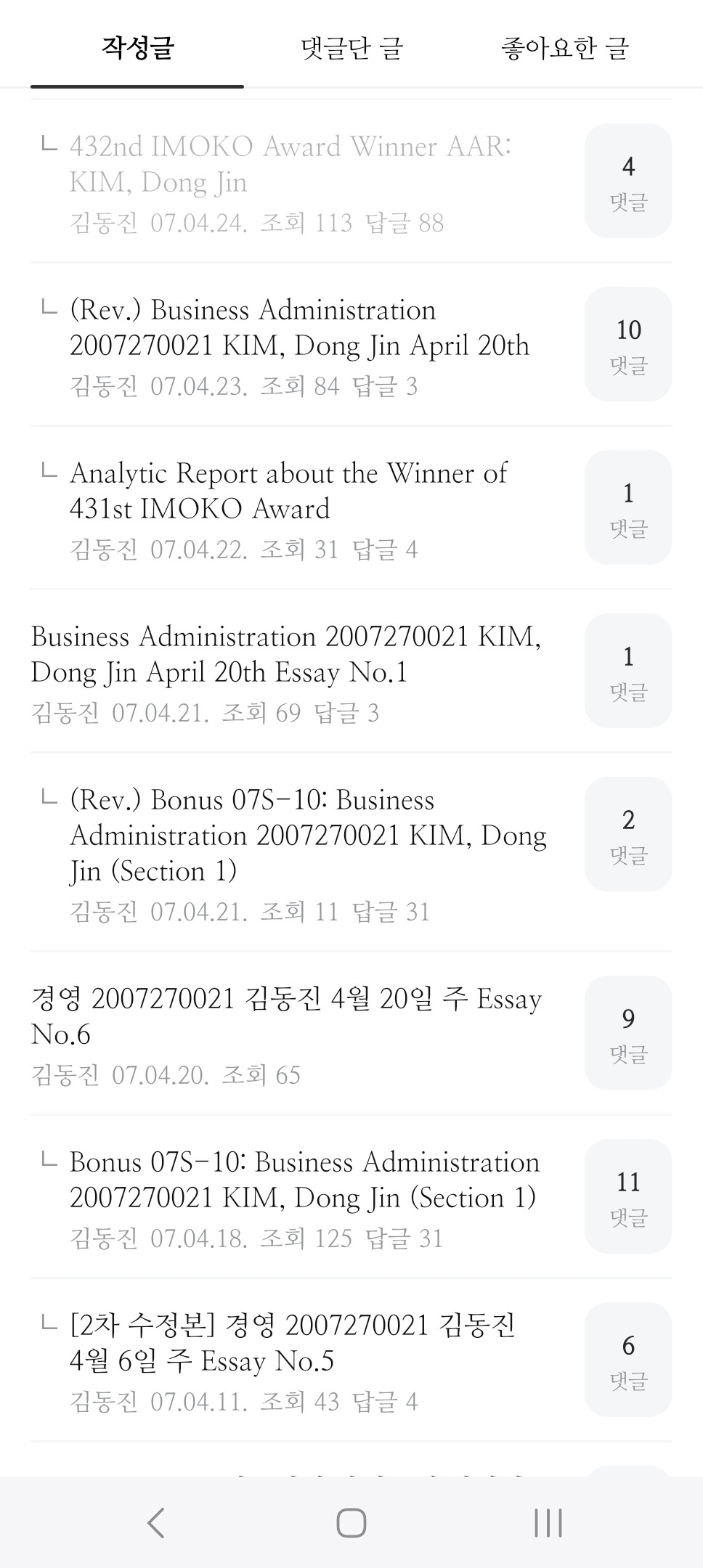This screenshot has height=1568, width=703.
Task: Open [2차 수정본] 경영 Essay No.5 post
Action: pyautogui.click(x=292, y=1343)
